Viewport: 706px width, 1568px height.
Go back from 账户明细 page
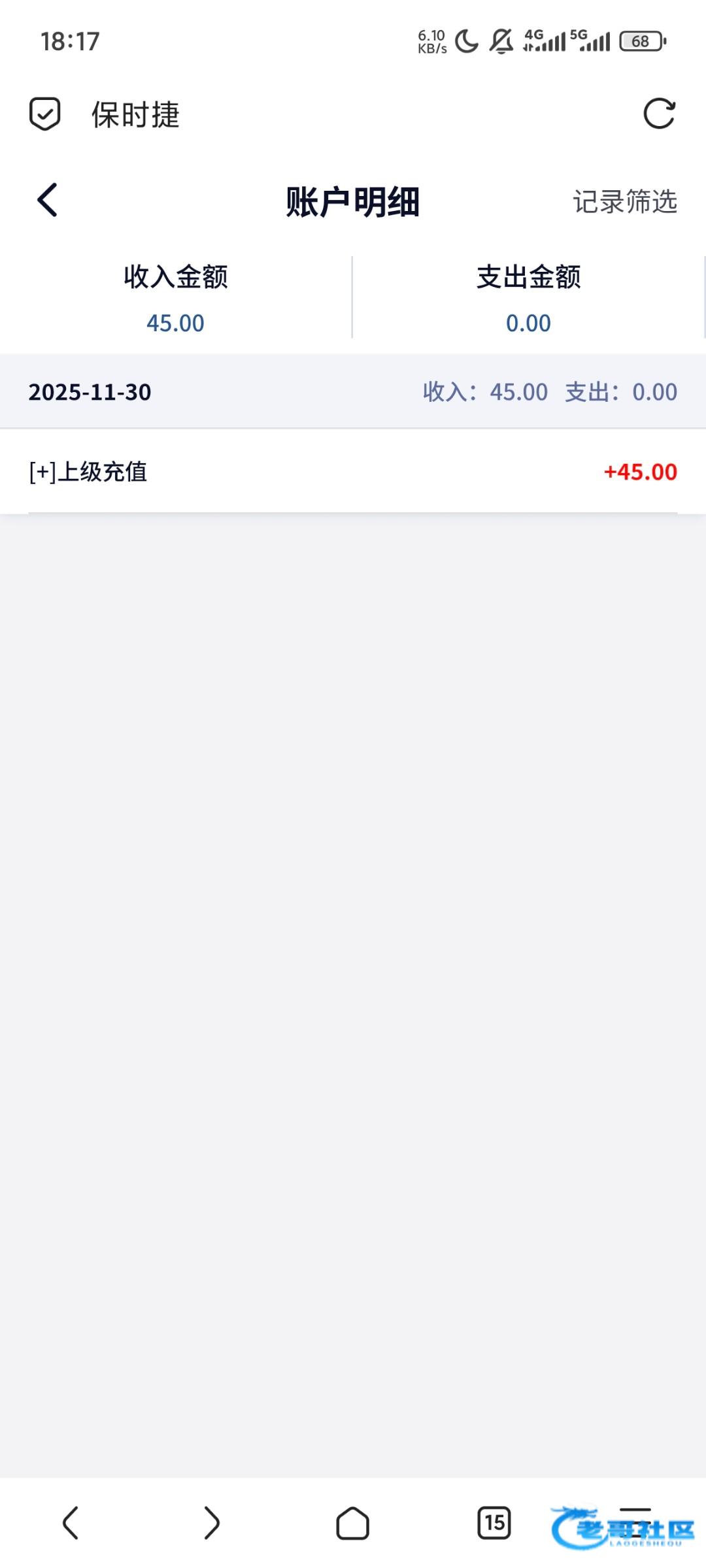[x=48, y=200]
